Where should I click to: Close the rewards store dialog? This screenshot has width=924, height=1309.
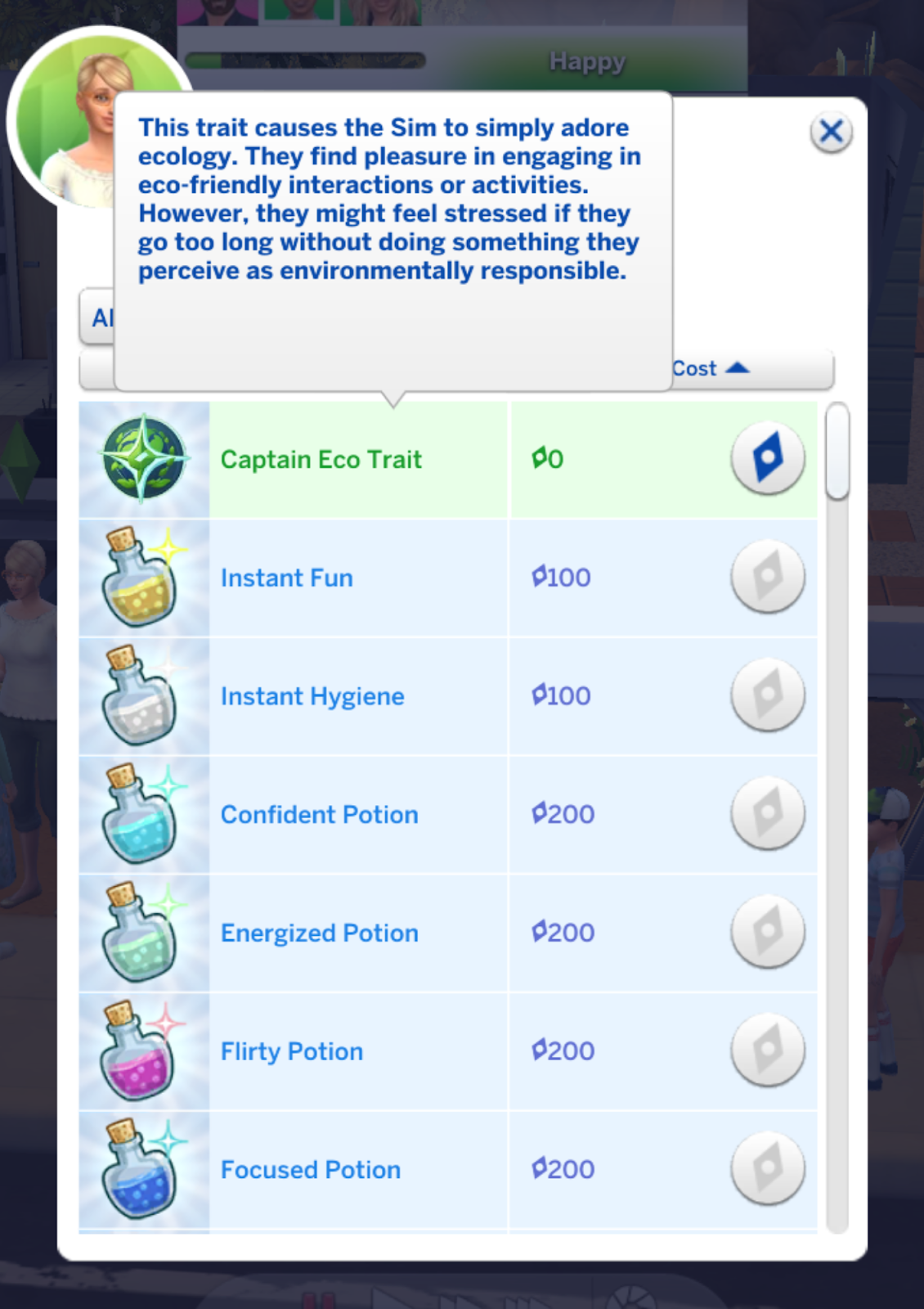(x=831, y=132)
